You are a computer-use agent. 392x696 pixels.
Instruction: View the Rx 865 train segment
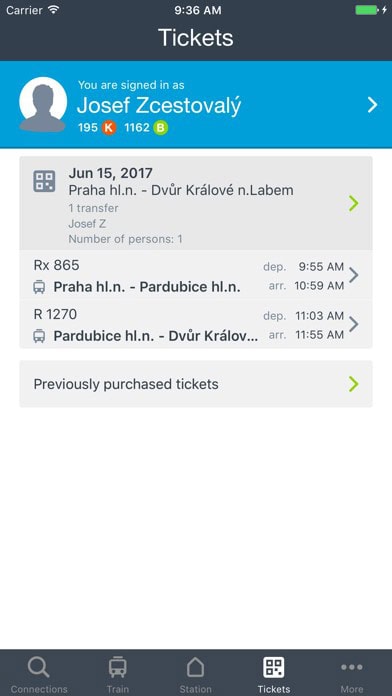(196, 275)
